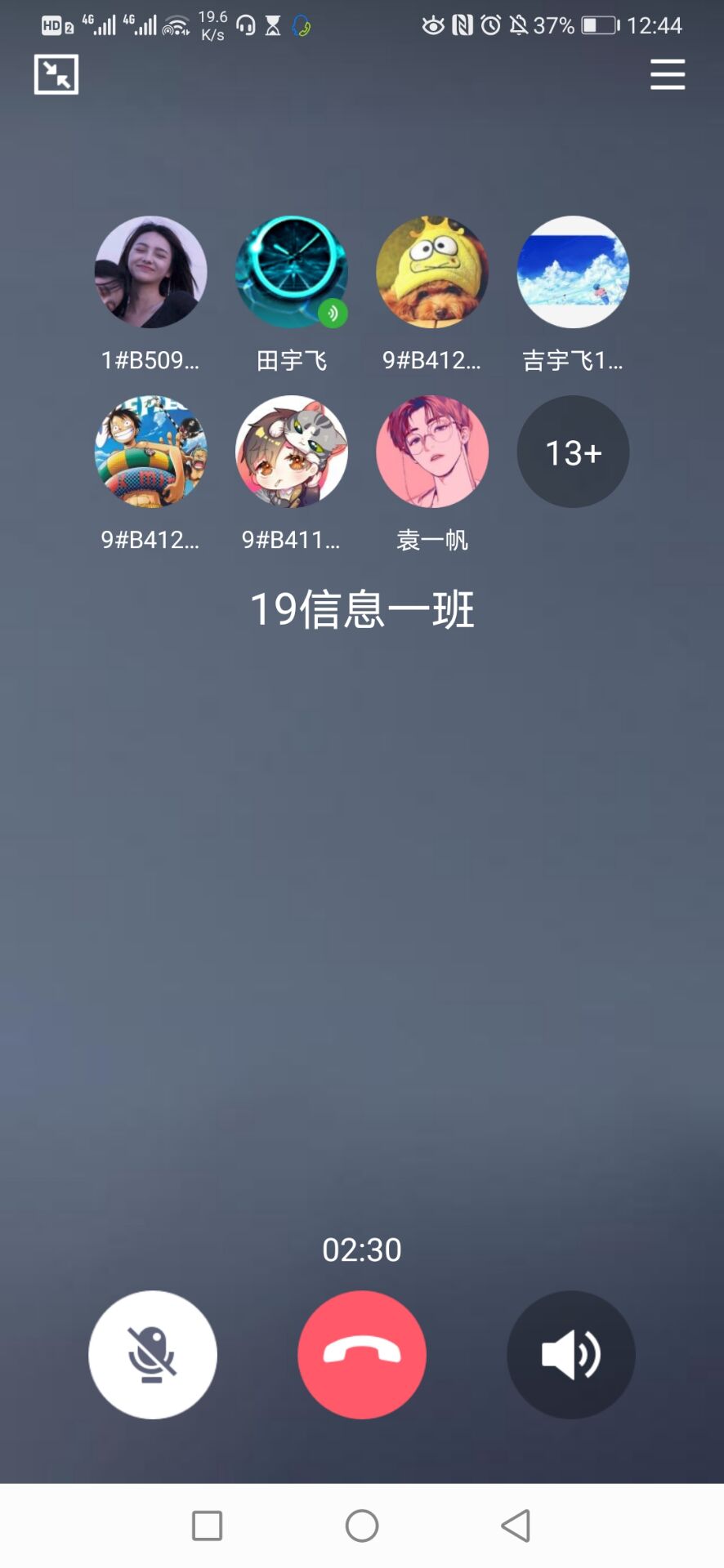Open the 1#B509... participant avatar
724x1568 pixels.
pyautogui.click(x=151, y=272)
